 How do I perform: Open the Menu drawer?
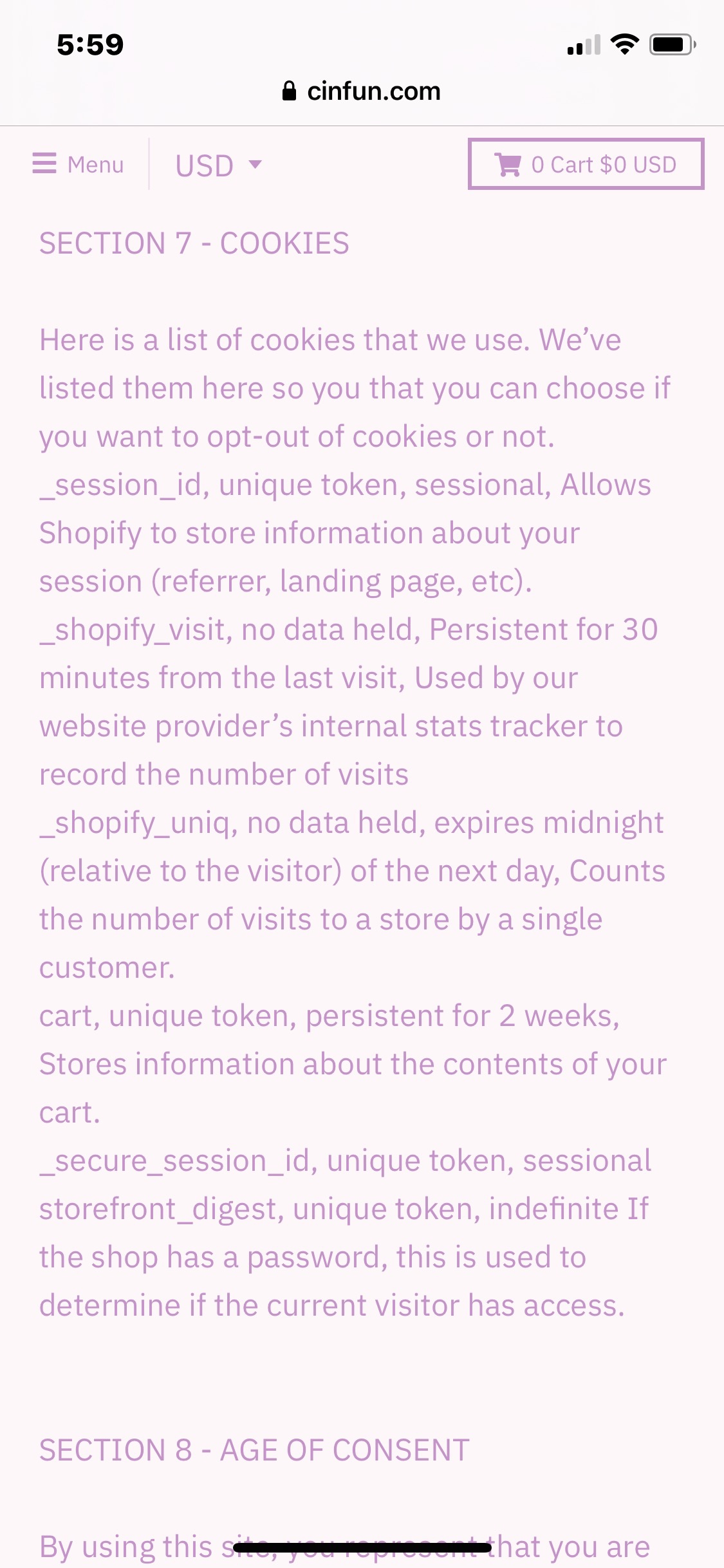[78, 165]
